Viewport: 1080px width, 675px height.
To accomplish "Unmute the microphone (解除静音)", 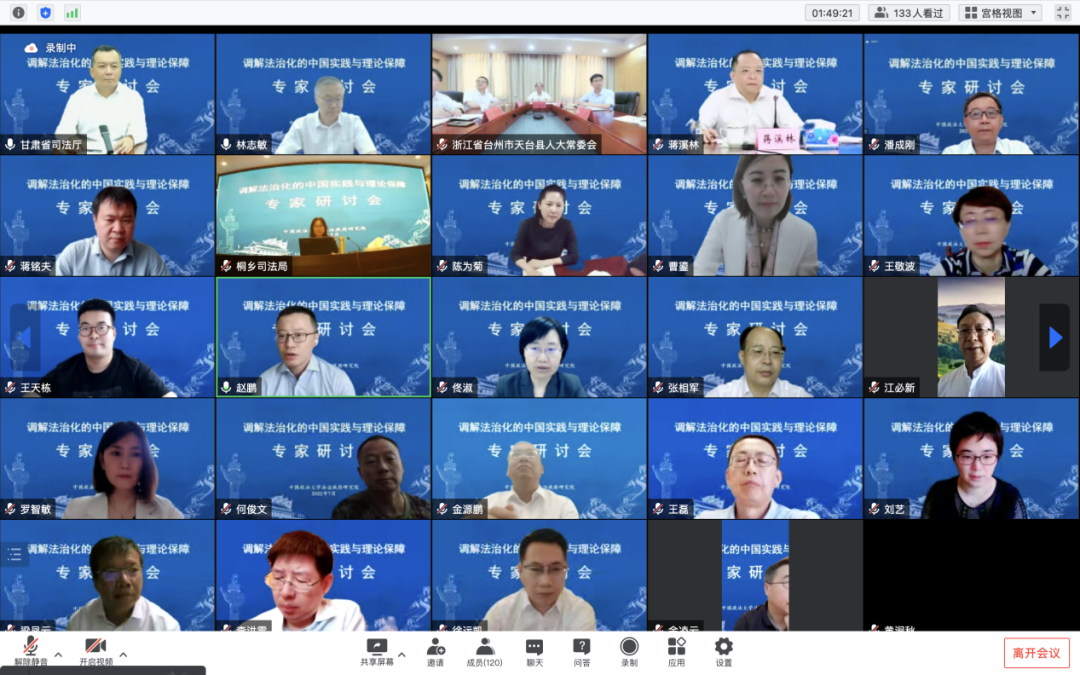I will [31, 650].
